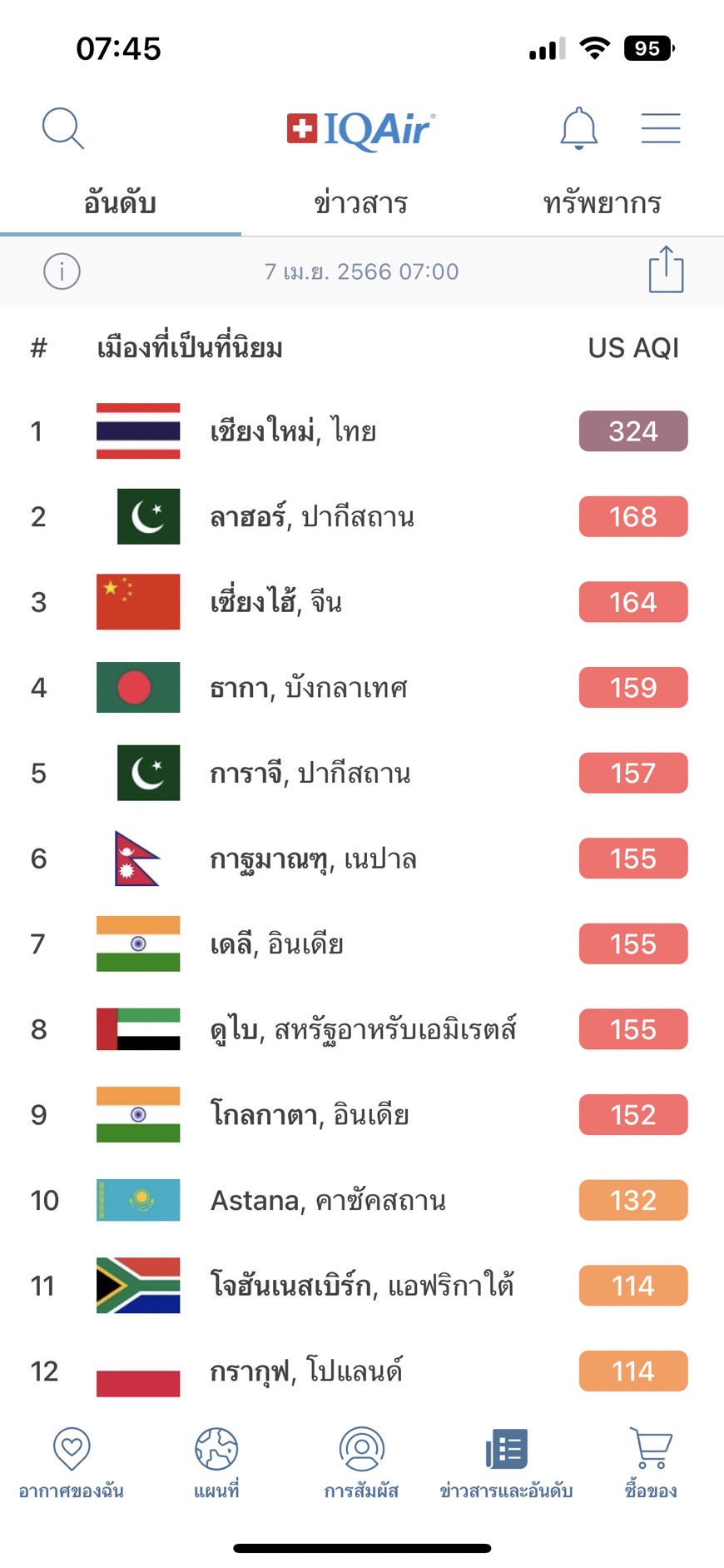Viewport: 724px width, 1568px height.
Task: Open the แผนที่ map tab
Action: tap(216, 1461)
